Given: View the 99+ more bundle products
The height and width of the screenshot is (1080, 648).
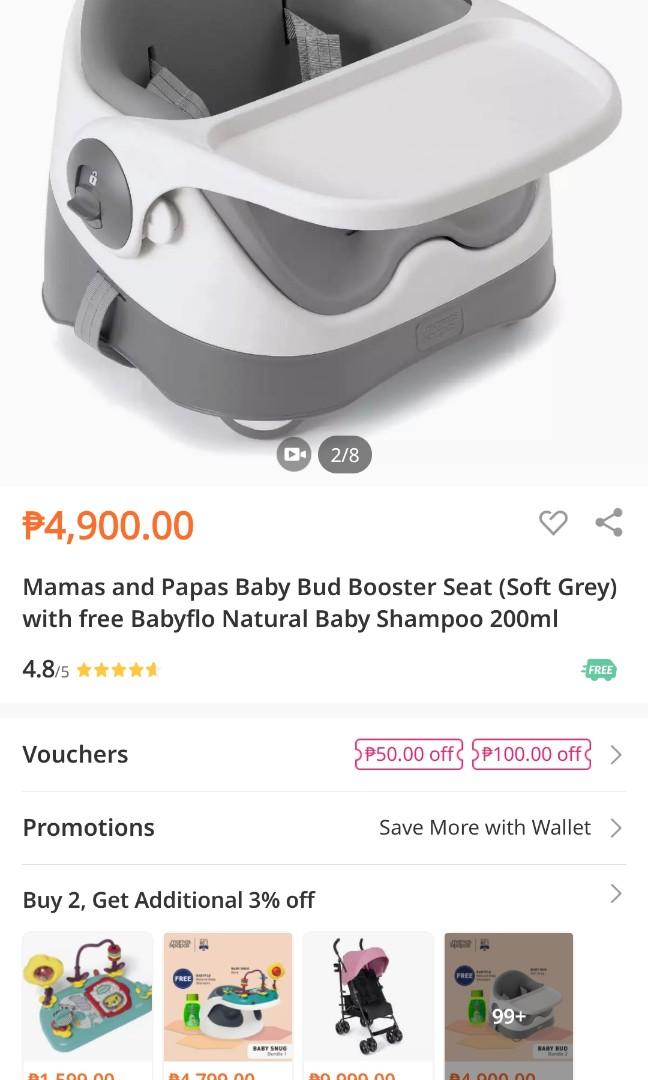Looking at the screenshot, I should (x=509, y=1015).
